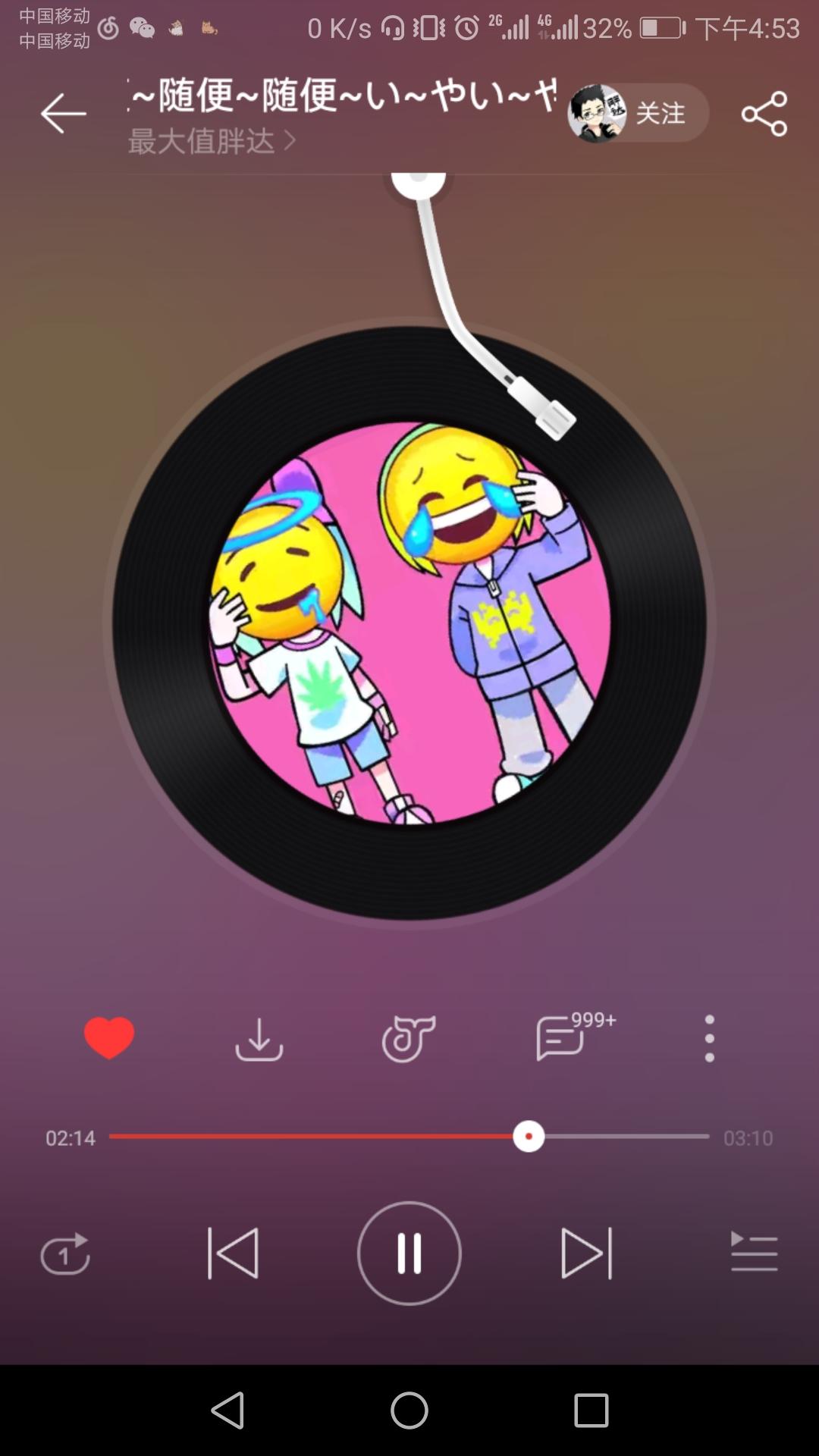
Task: Open the three-dot more options menu
Action: (x=710, y=1038)
